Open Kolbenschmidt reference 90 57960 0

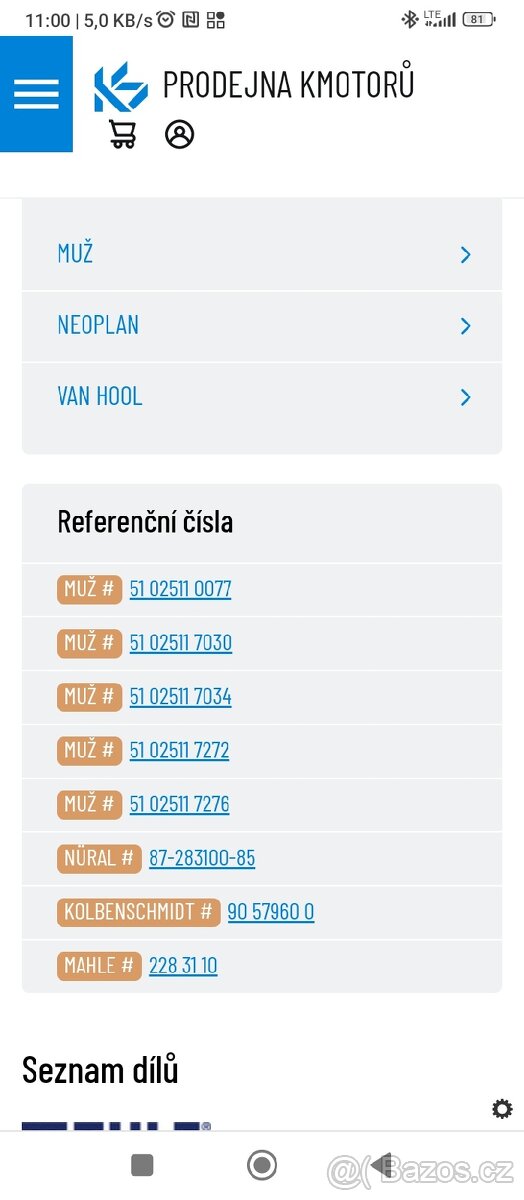(x=271, y=912)
